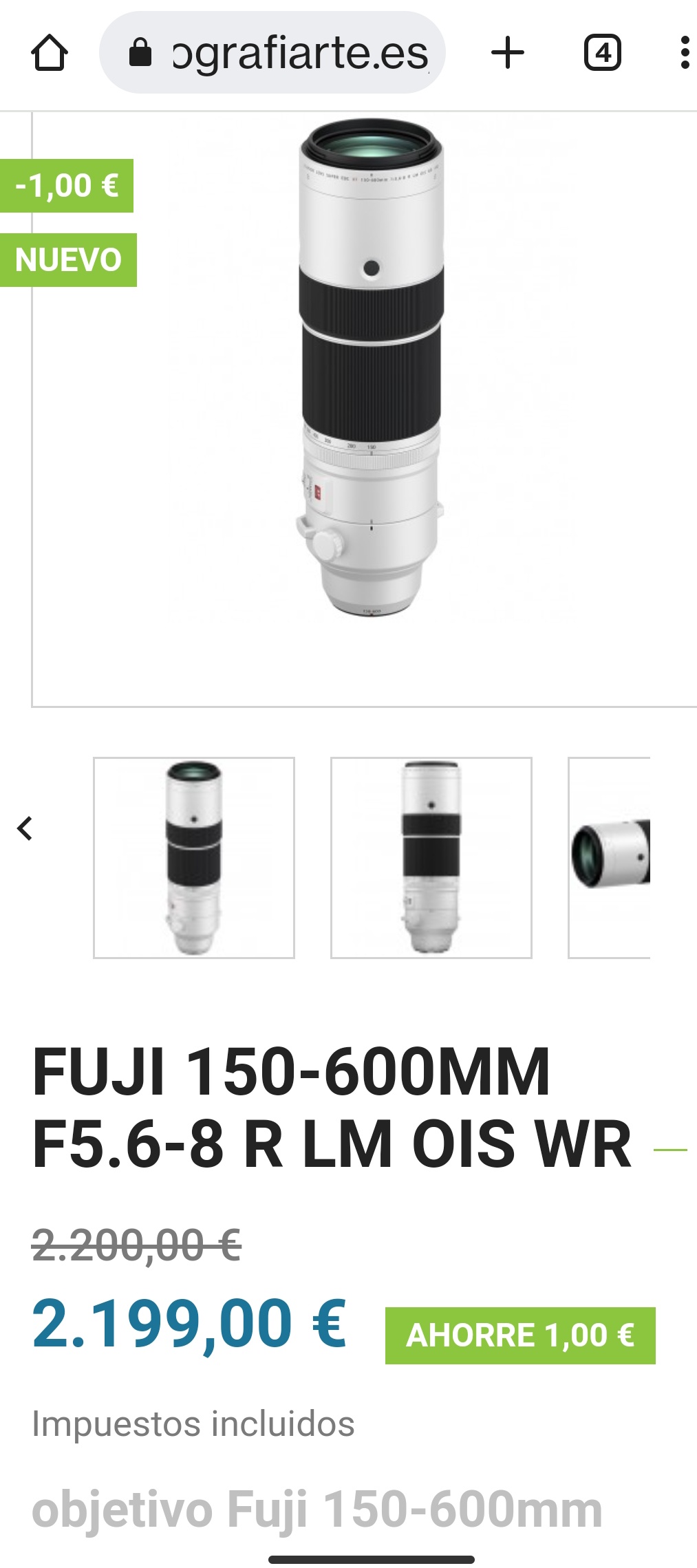The width and height of the screenshot is (697, 1568).
Task: View the 4 open tabs
Action: 603,53
